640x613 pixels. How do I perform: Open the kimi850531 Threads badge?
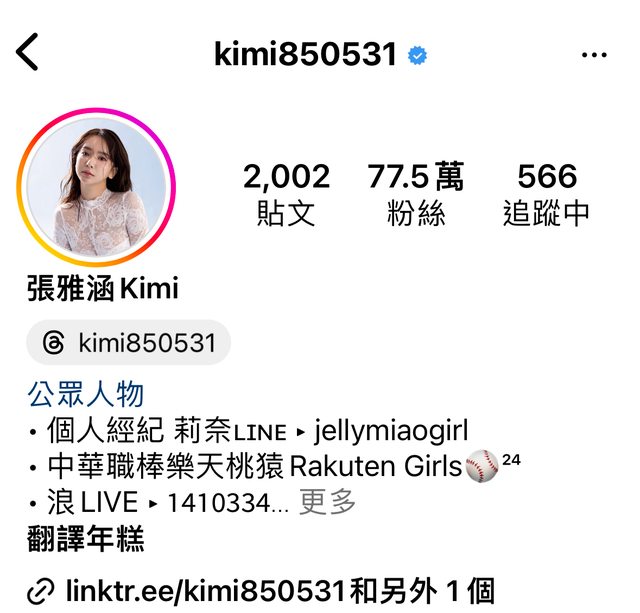129,343
